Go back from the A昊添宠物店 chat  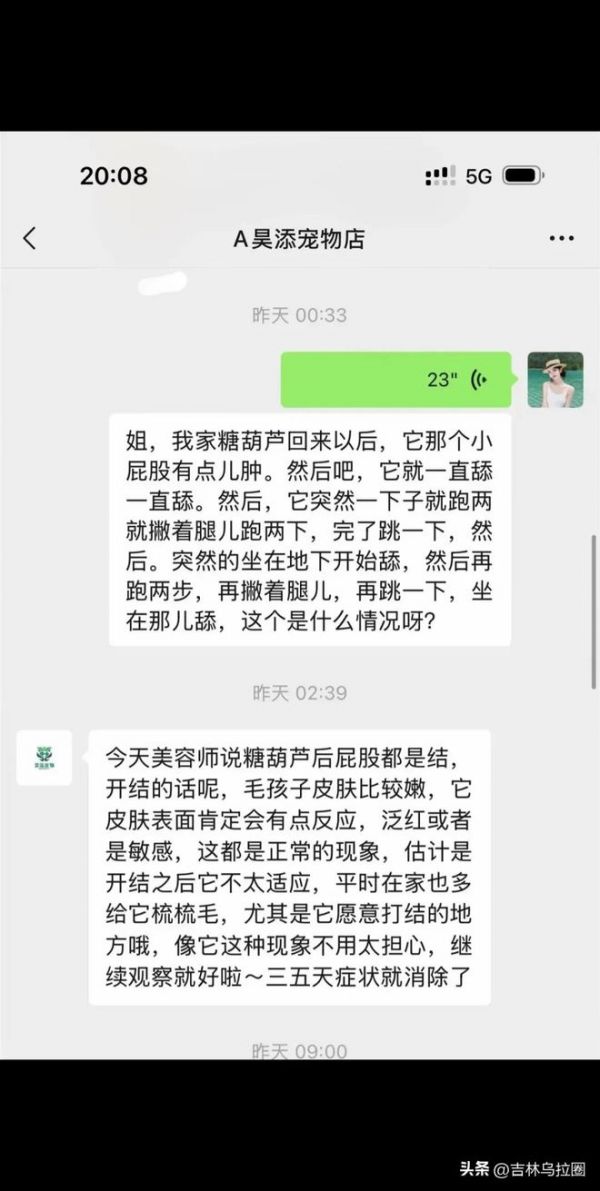tap(29, 238)
